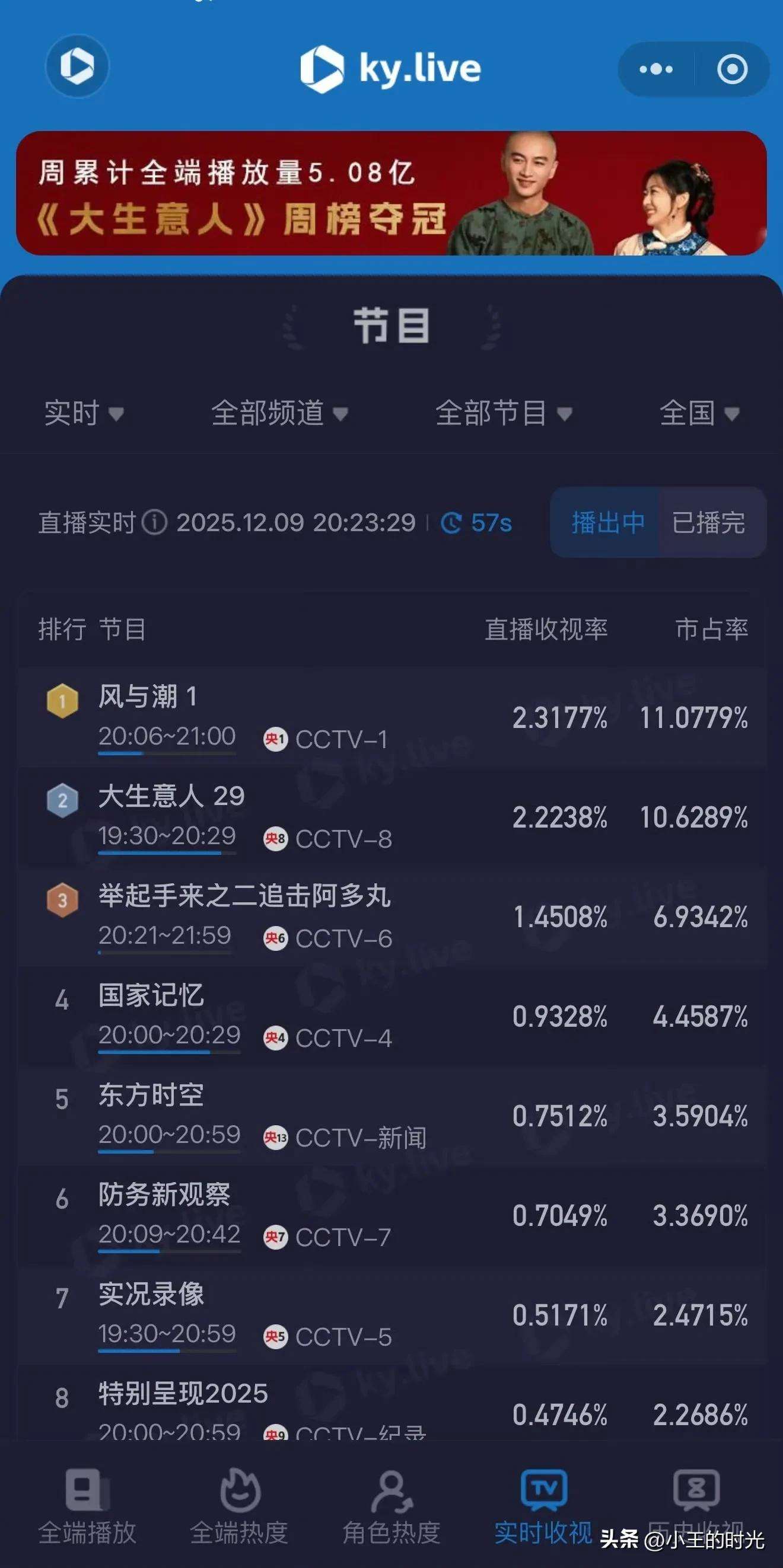Switch to the 已播完 segment
Viewport: 783px width, 1568px height.
(709, 522)
